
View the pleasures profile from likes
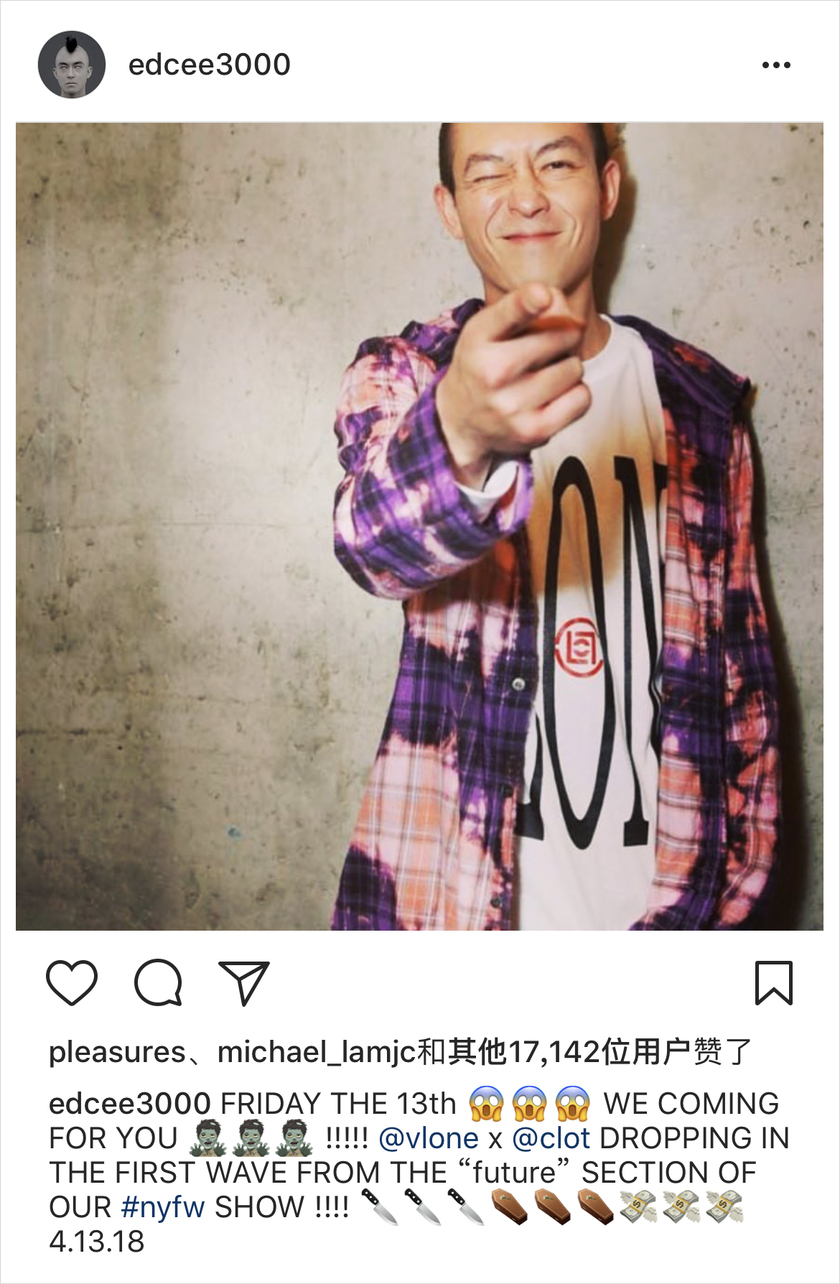117,1052
